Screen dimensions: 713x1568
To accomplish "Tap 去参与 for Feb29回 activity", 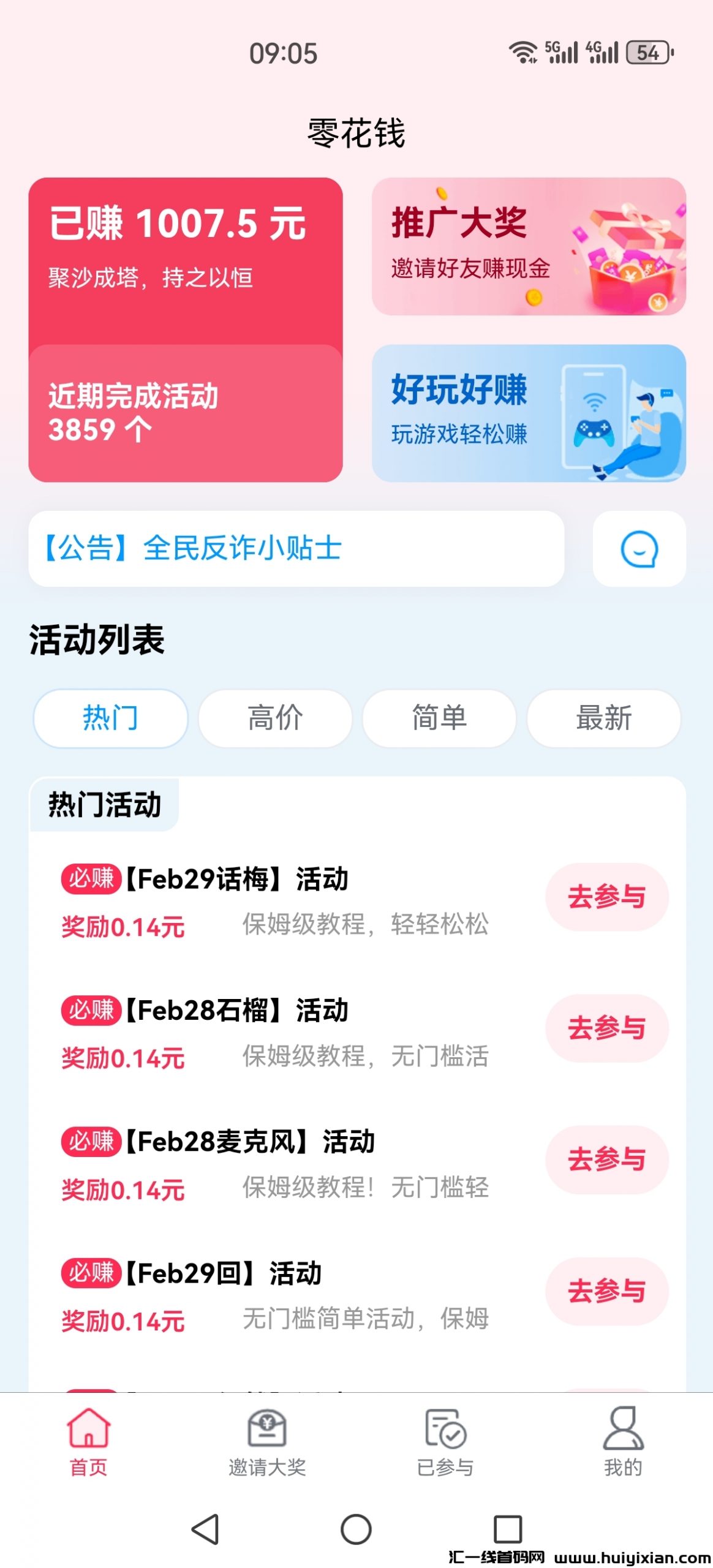I will coord(607,1290).
